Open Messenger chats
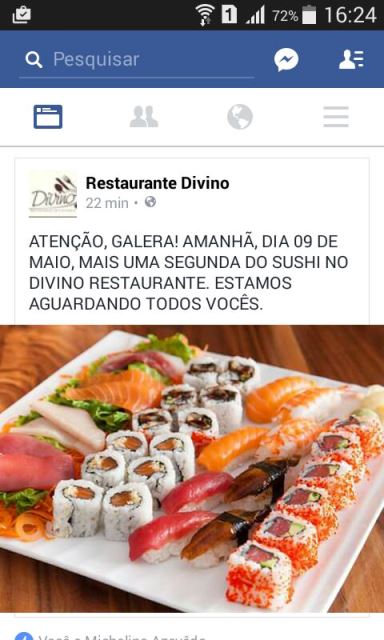384x640 pixels. click(286, 60)
